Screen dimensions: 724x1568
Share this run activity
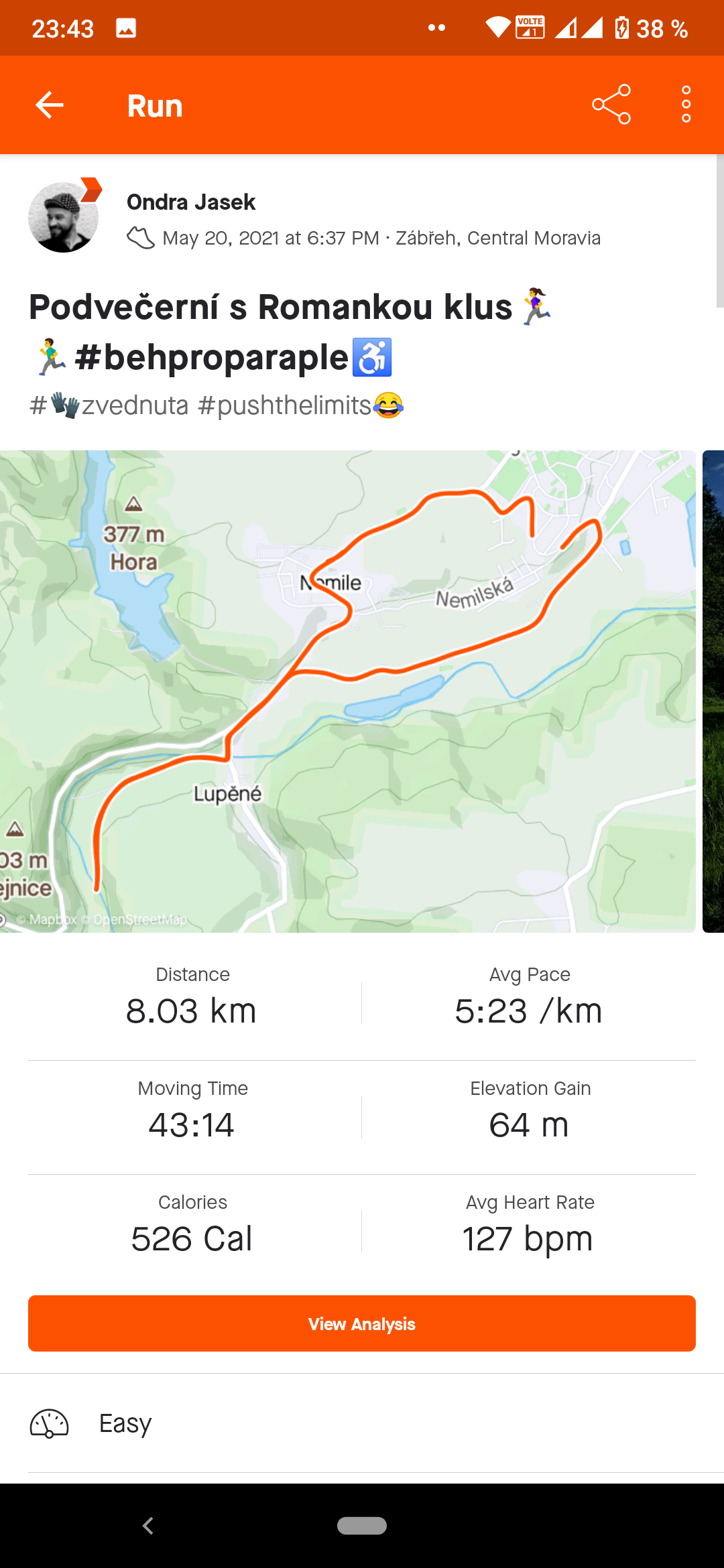point(611,105)
